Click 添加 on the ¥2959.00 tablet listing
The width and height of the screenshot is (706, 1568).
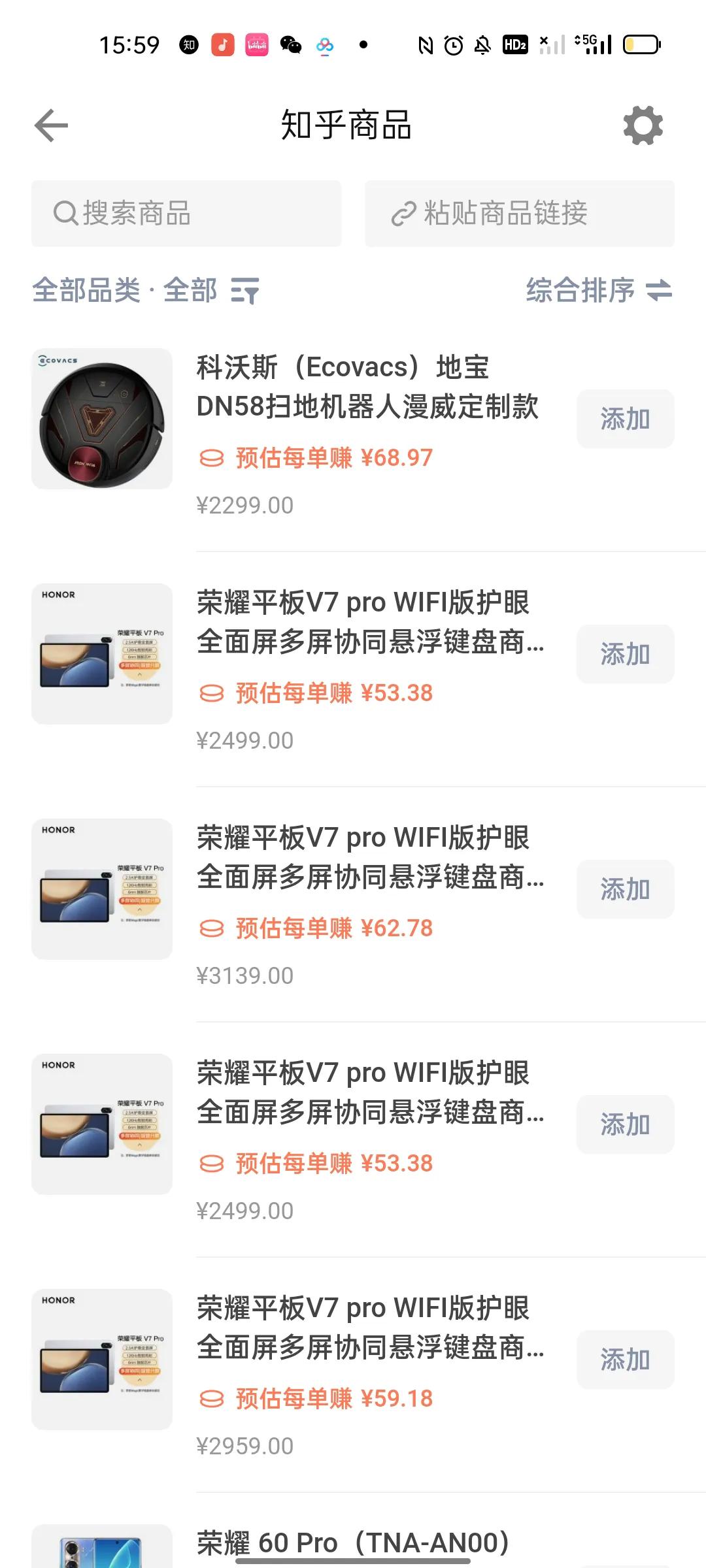pyautogui.click(x=624, y=1360)
